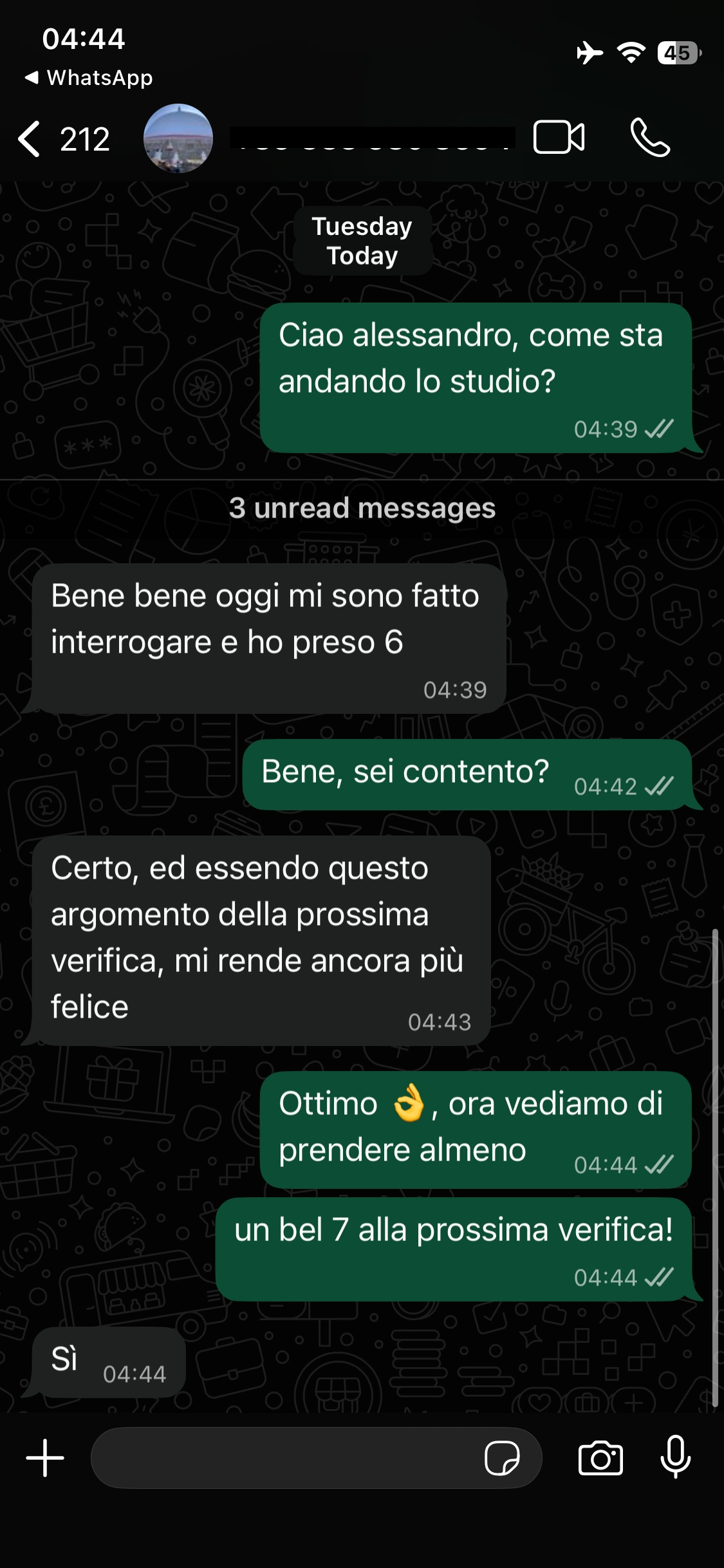Viewport: 724px width, 1568px height.
Task: Open the sticker picker
Action: 502,1458
